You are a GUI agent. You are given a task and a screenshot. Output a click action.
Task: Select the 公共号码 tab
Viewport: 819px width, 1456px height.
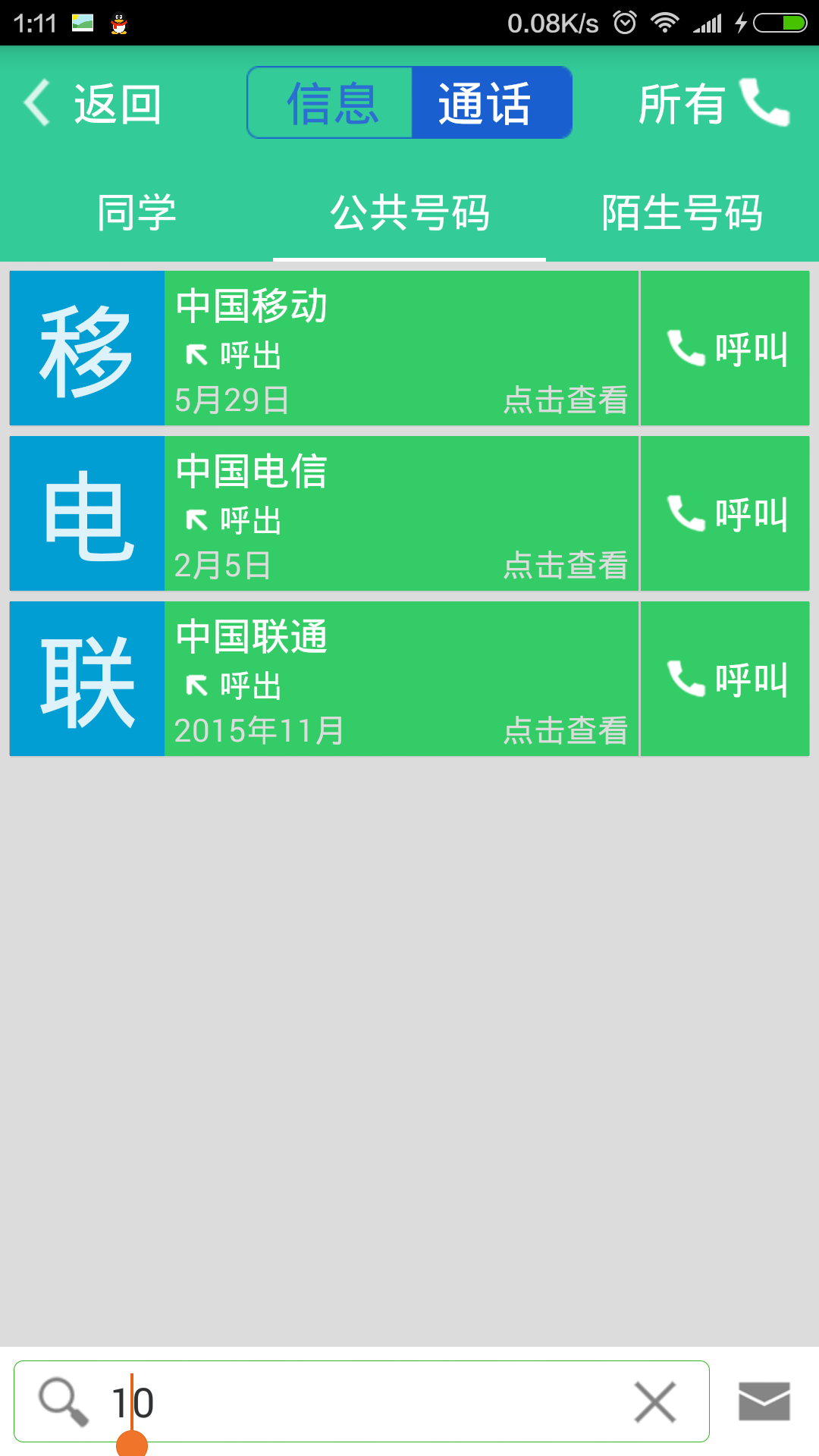pyautogui.click(x=409, y=212)
